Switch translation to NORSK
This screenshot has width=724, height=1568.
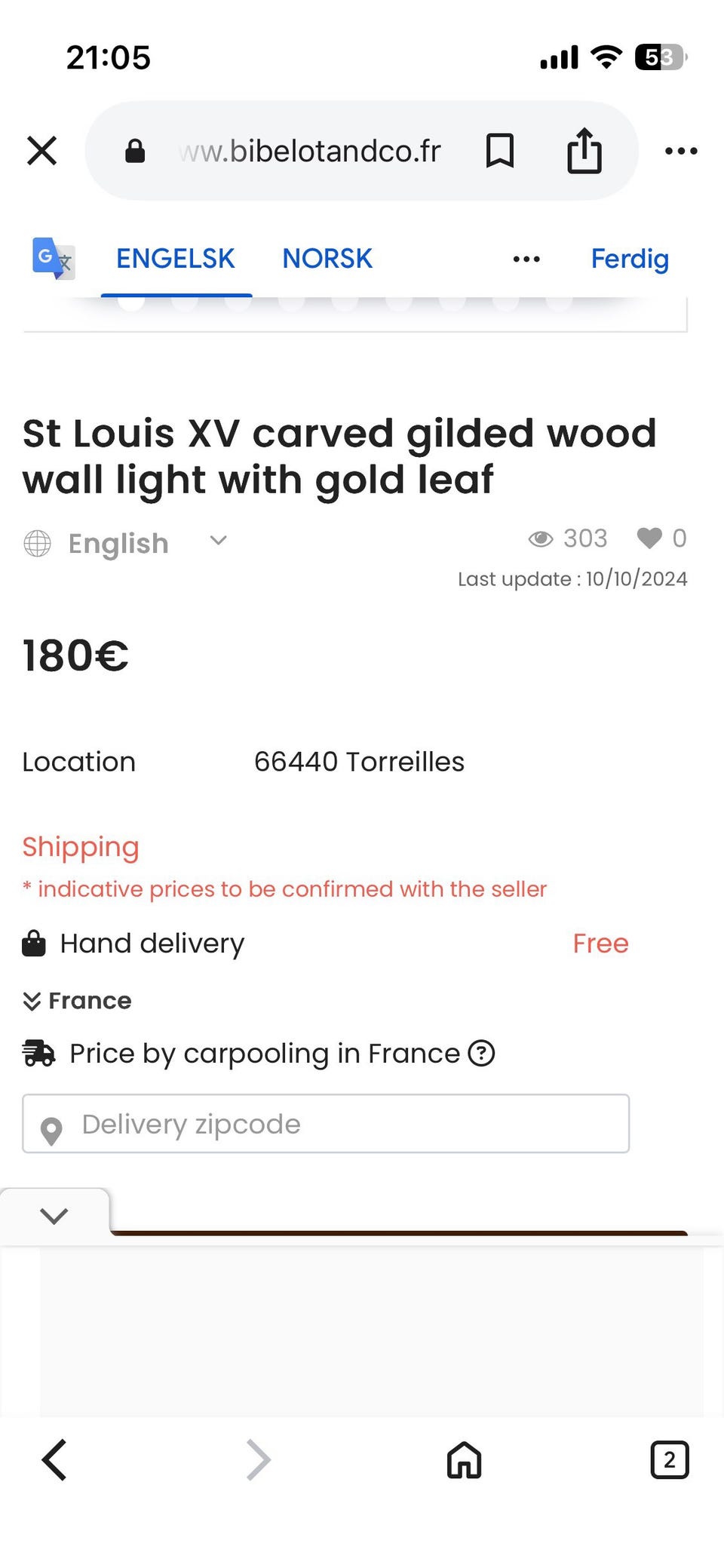tap(327, 258)
